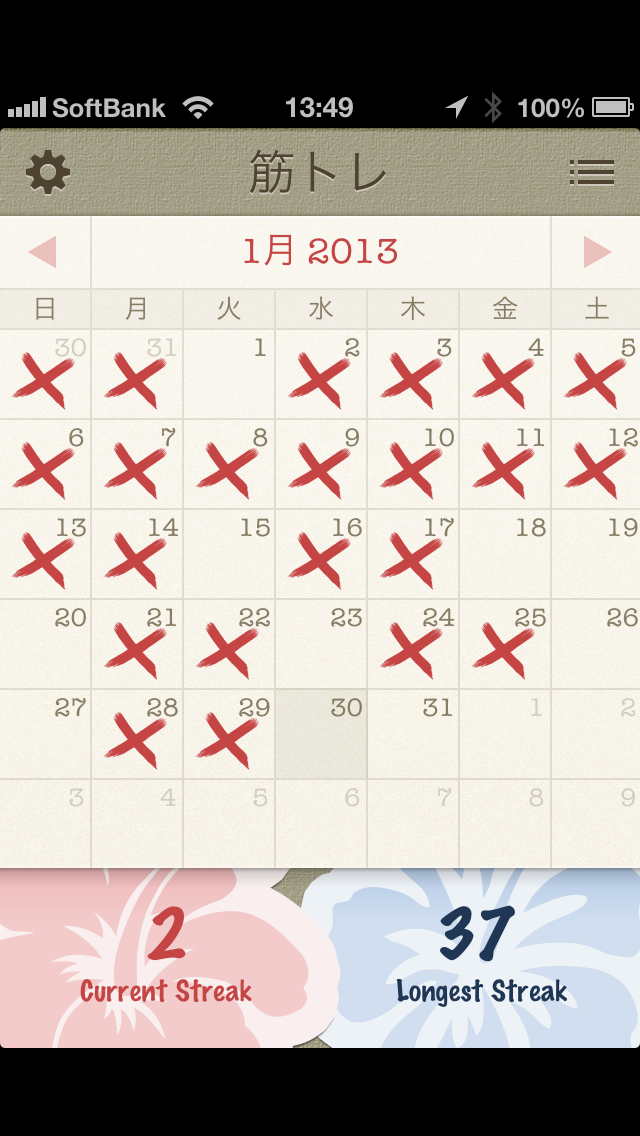The image size is (640, 1136).
Task: Remove the mark on January 14
Action: (137, 554)
